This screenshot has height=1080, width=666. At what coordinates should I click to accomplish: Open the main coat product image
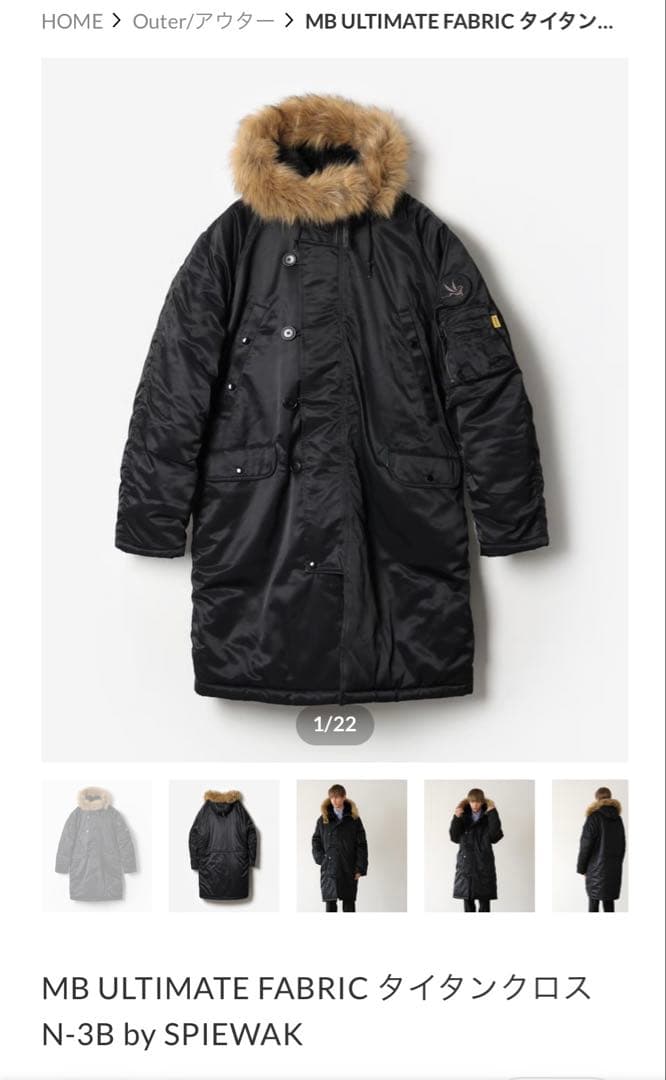(334, 400)
